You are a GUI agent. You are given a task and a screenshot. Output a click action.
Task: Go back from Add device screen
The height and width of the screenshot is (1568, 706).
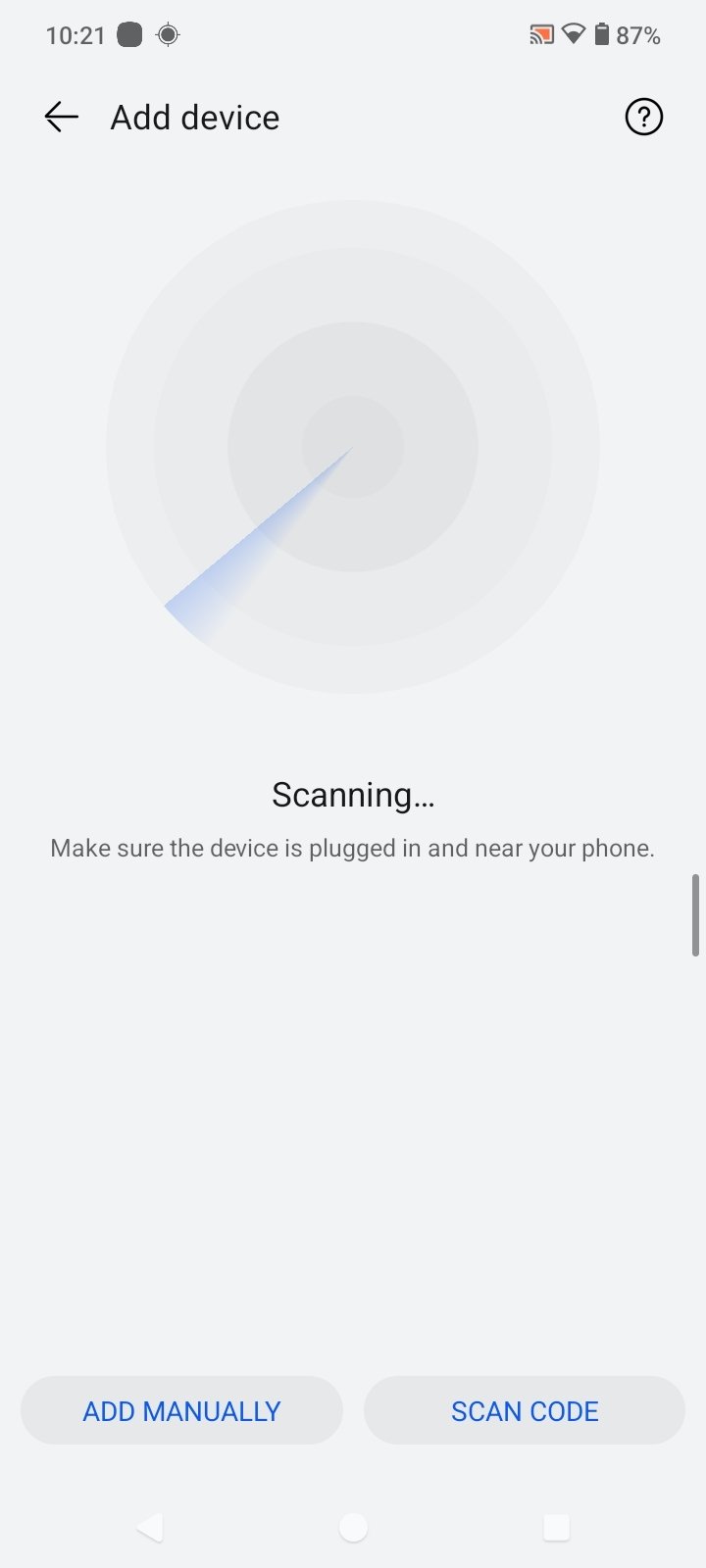[x=61, y=118]
